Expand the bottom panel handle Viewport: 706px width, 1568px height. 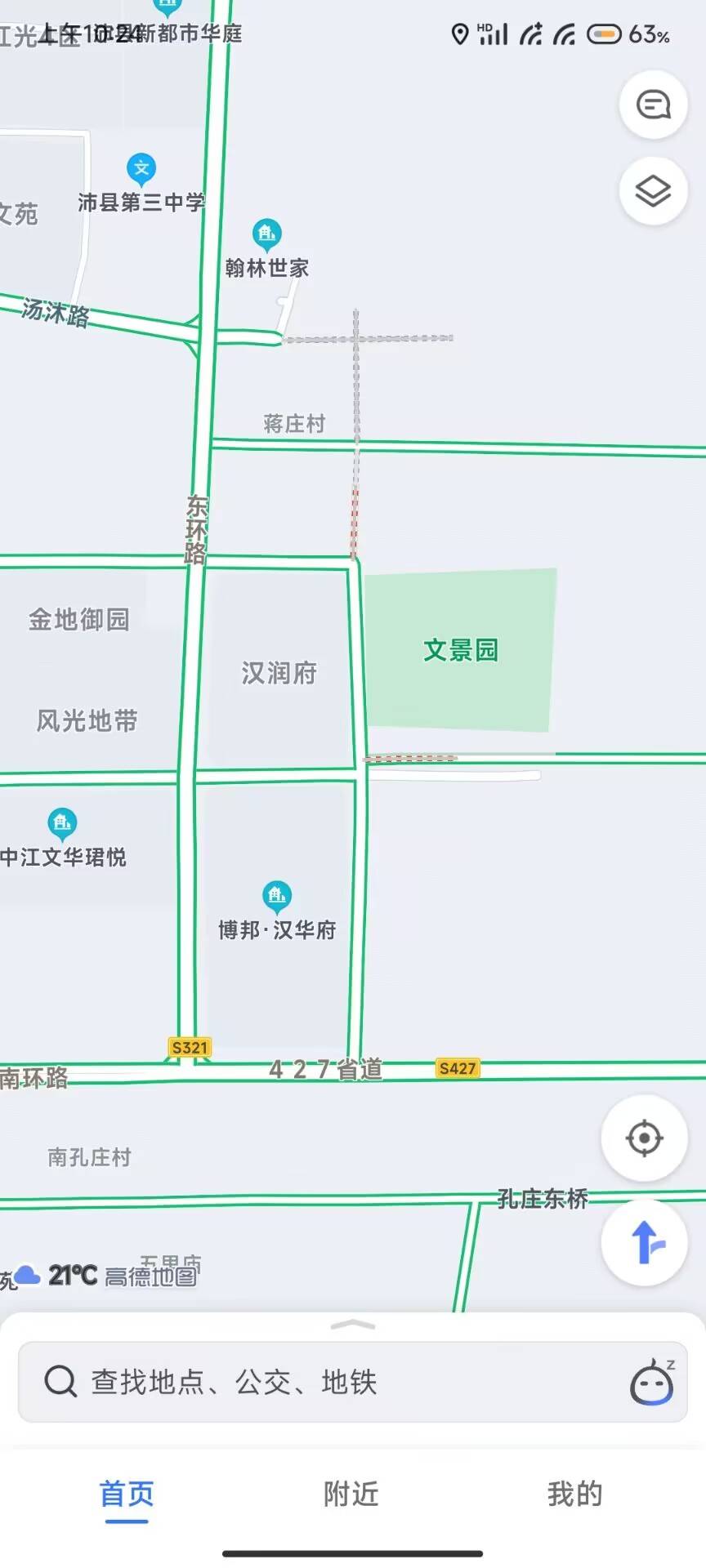point(353,1325)
